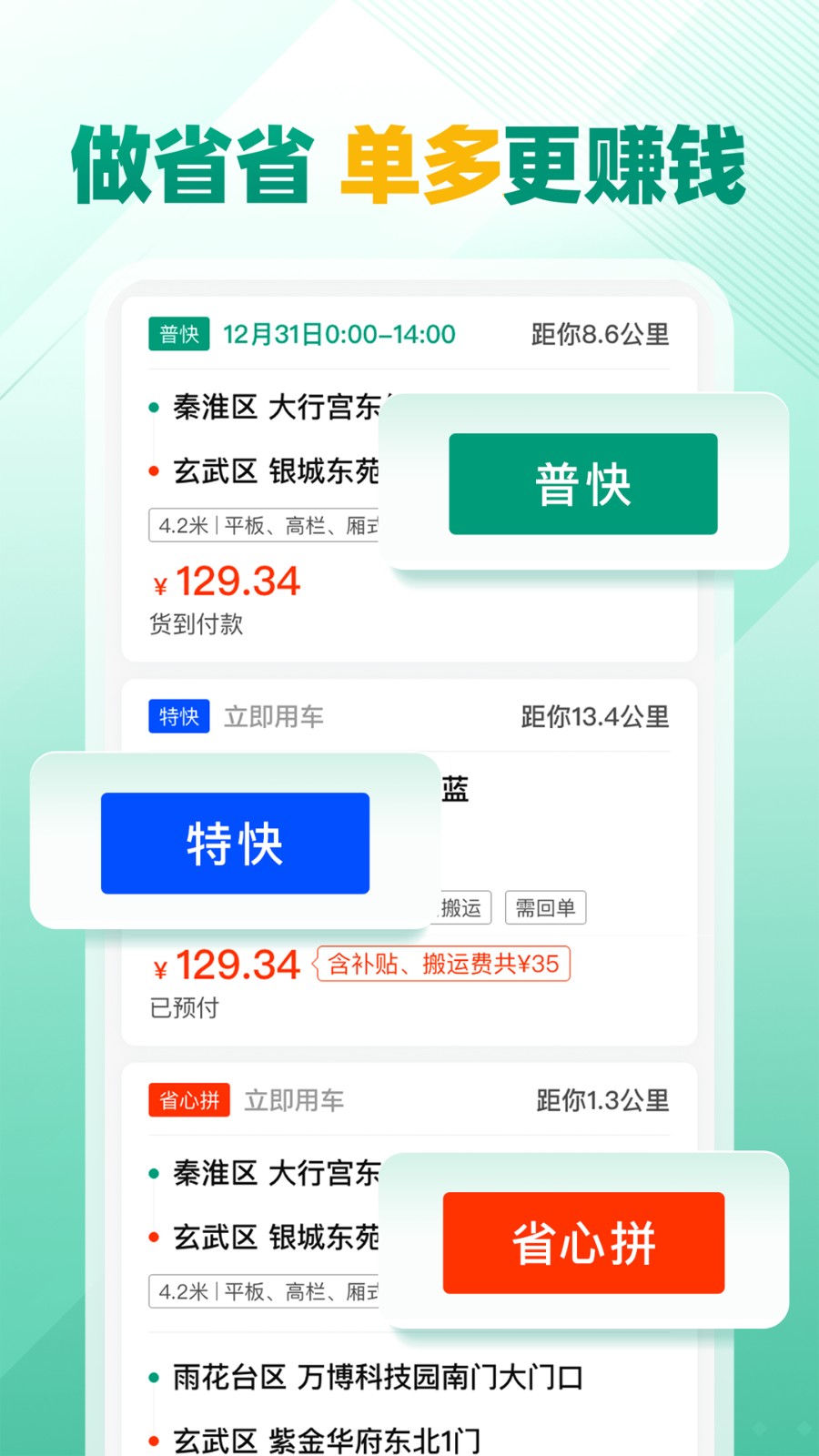Viewport: 819px width, 1456px height.
Task: Open the 雨花台区 万博科技园南门大门口 address
Action: click(380, 1377)
